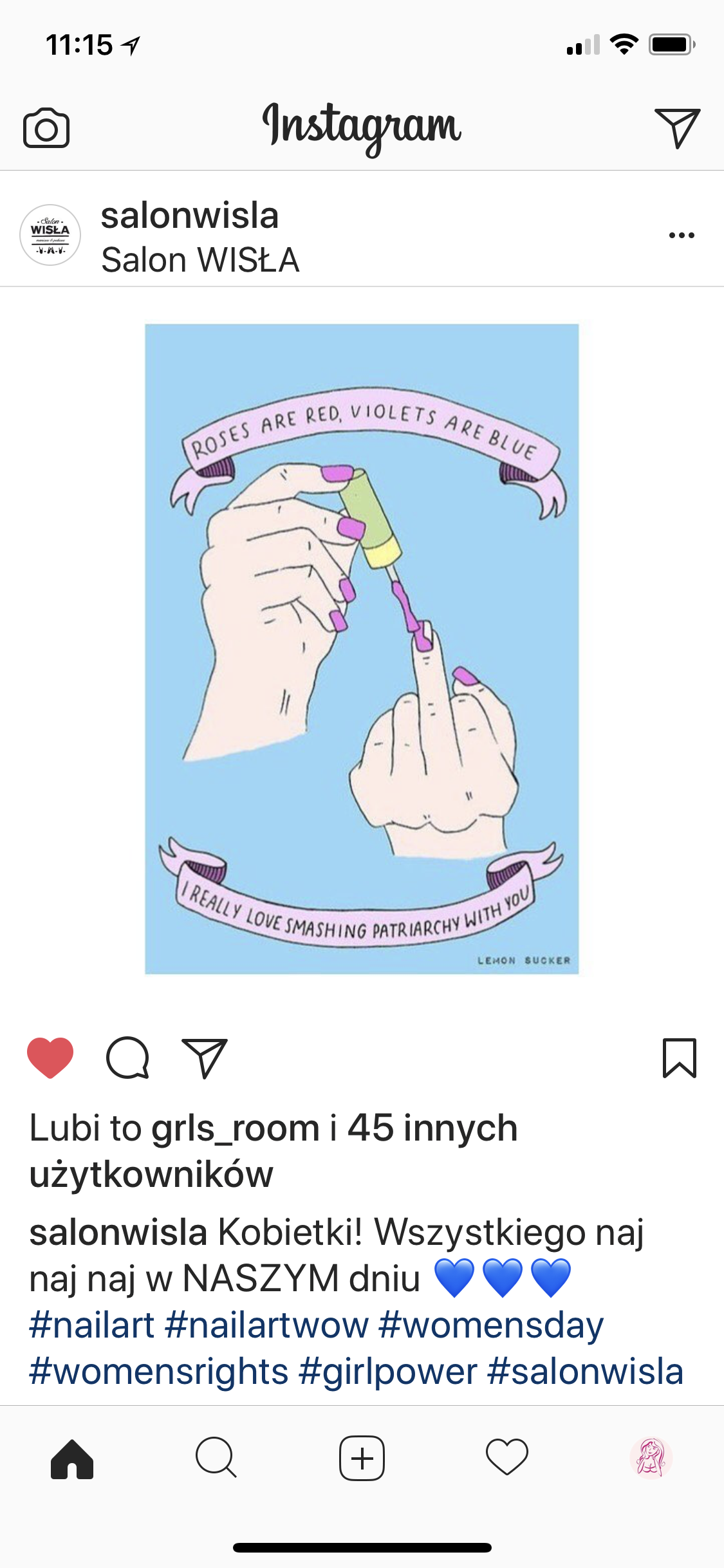Viewport: 724px width, 1568px height.
Task: Switch to the Search tab
Action: tap(216, 1457)
